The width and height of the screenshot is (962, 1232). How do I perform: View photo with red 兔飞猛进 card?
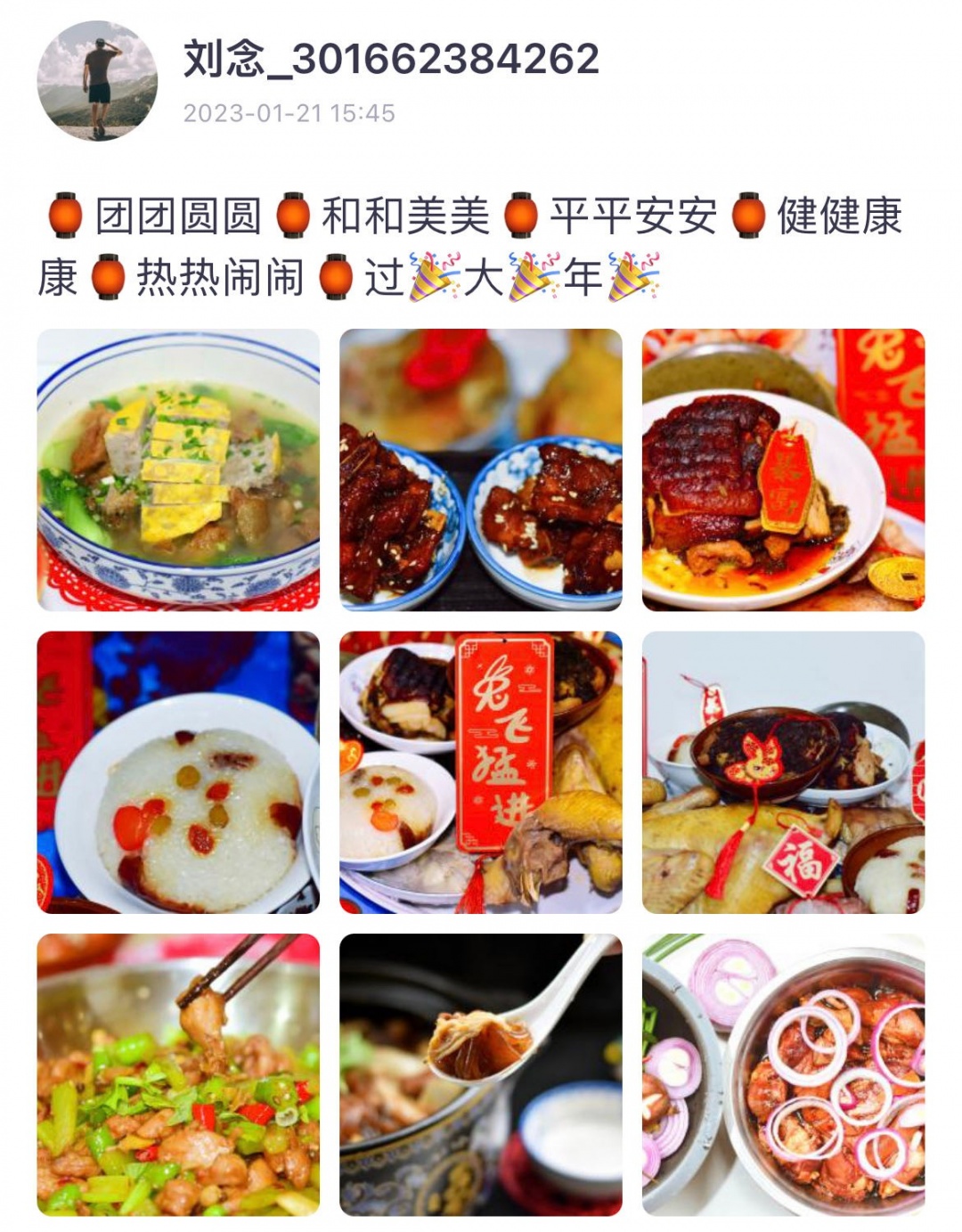pos(481,772)
